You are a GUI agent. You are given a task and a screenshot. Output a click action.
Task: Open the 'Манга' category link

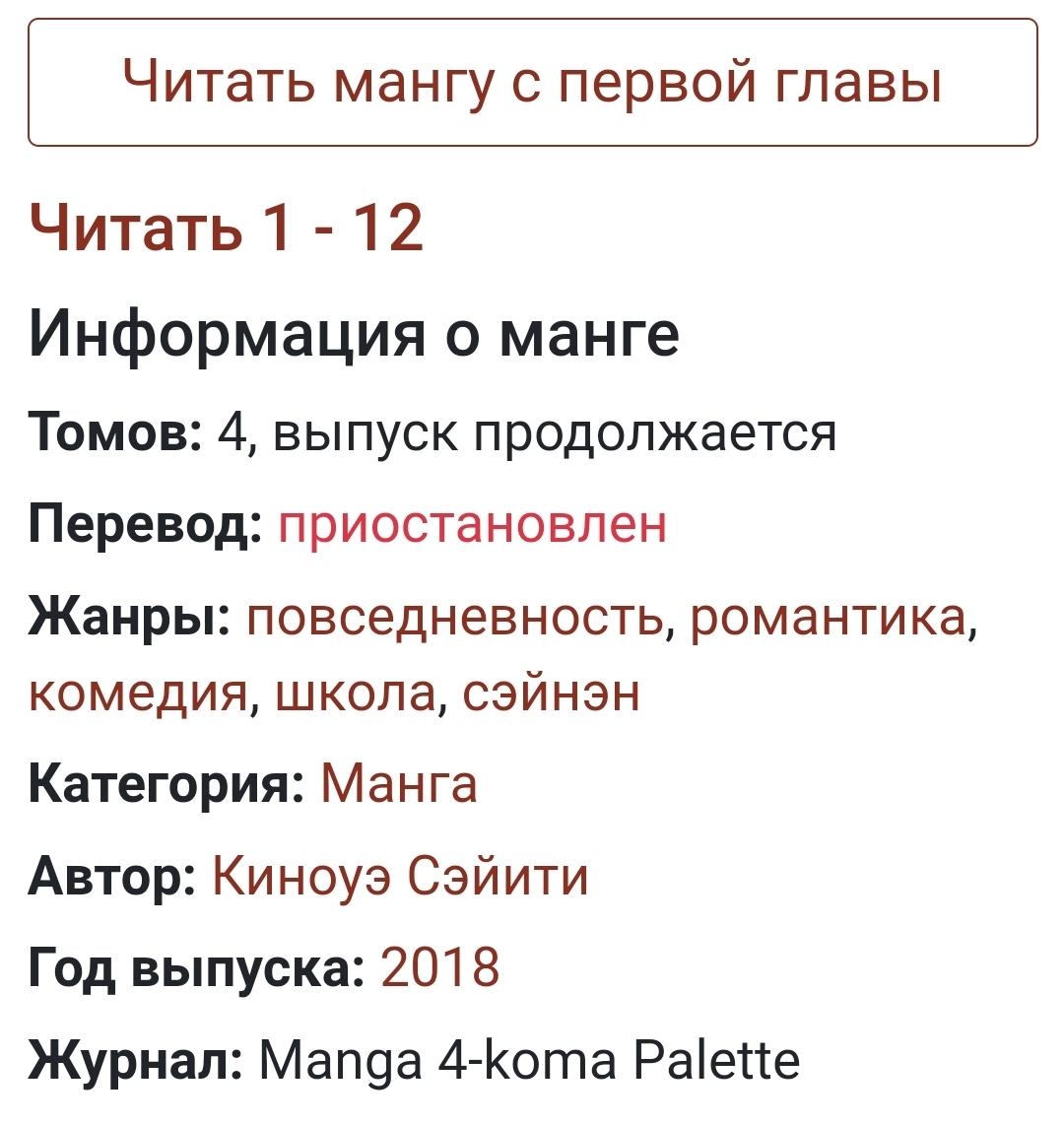[399, 784]
